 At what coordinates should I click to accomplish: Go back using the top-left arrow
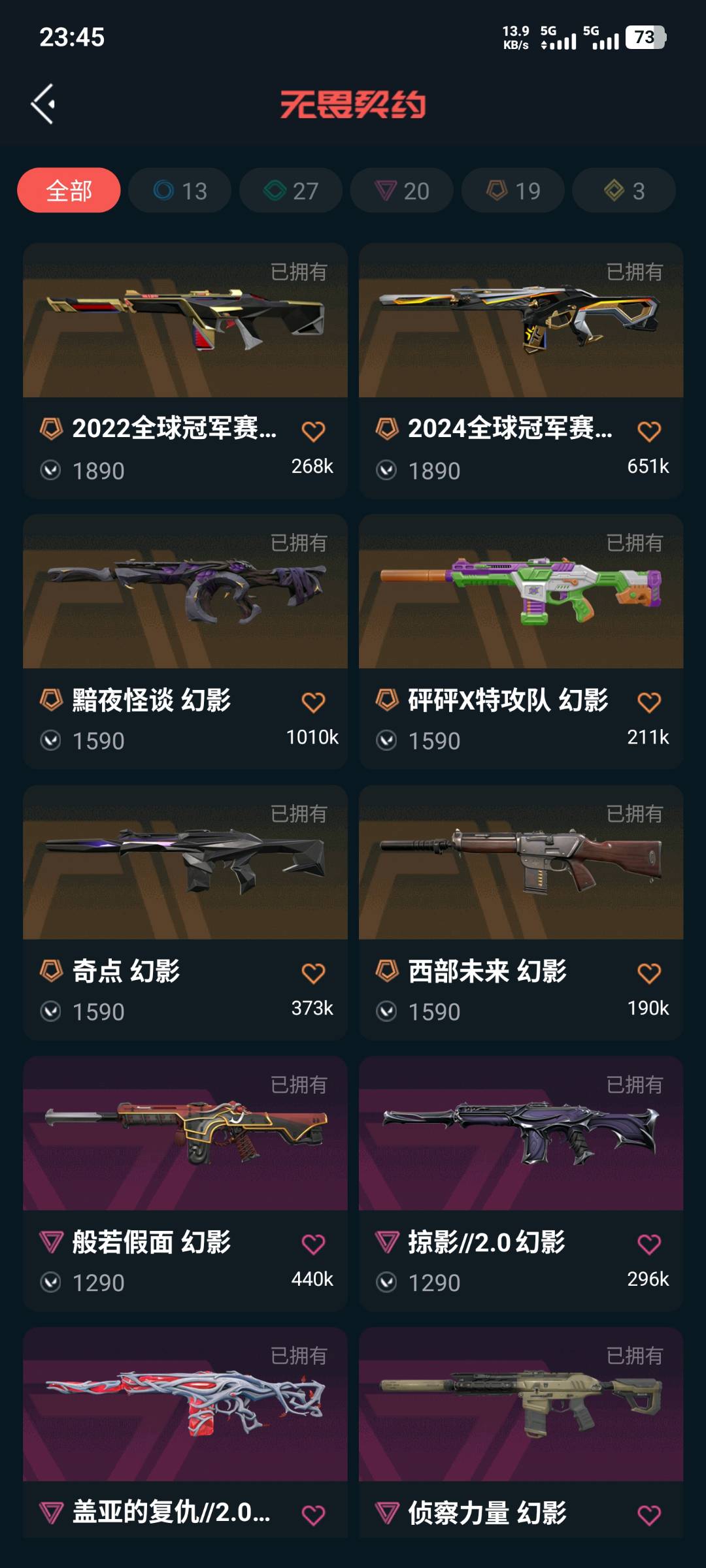click(x=43, y=104)
